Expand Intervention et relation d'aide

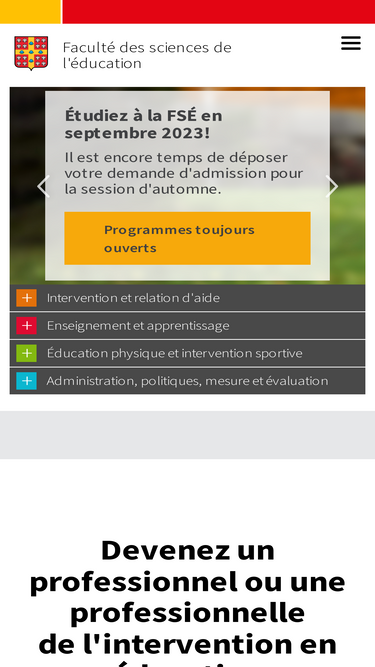point(187,298)
